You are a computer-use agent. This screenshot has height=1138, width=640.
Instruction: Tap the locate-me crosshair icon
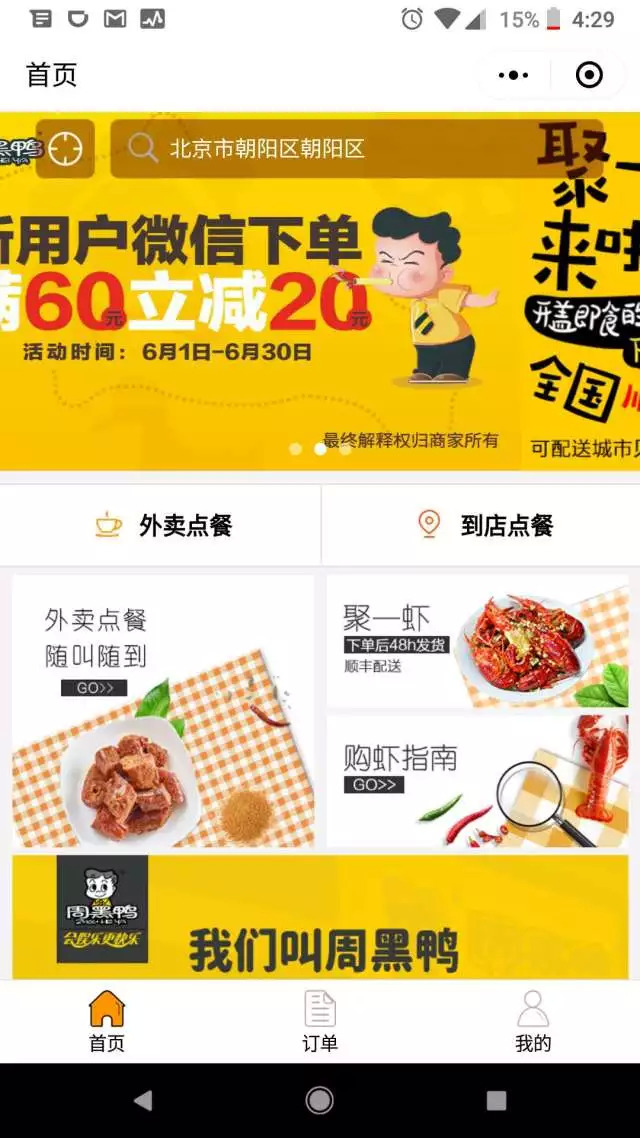(x=65, y=149)
